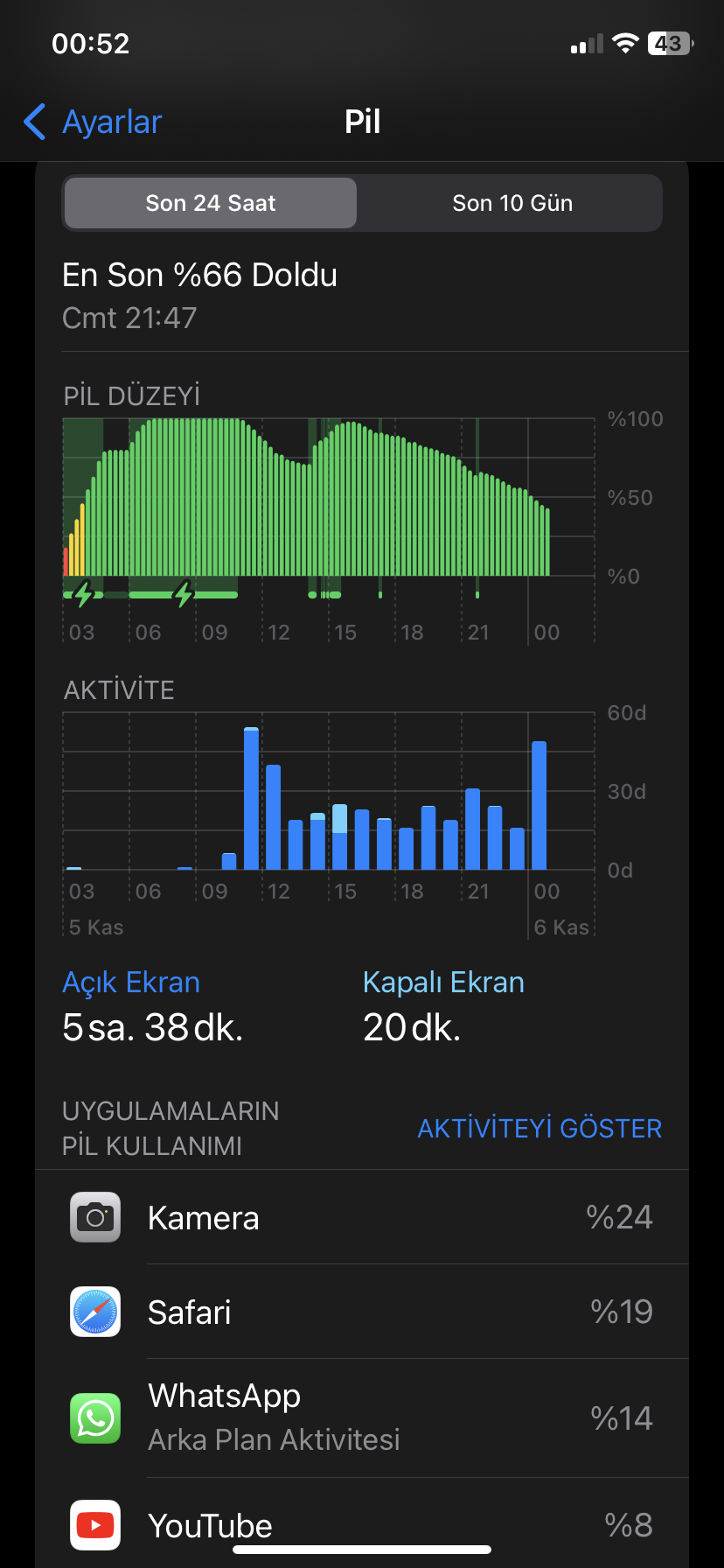Tap Aktiviteyi Göster link
The height and width of the screenshot is (1568, 724).
click(540, 1129)
